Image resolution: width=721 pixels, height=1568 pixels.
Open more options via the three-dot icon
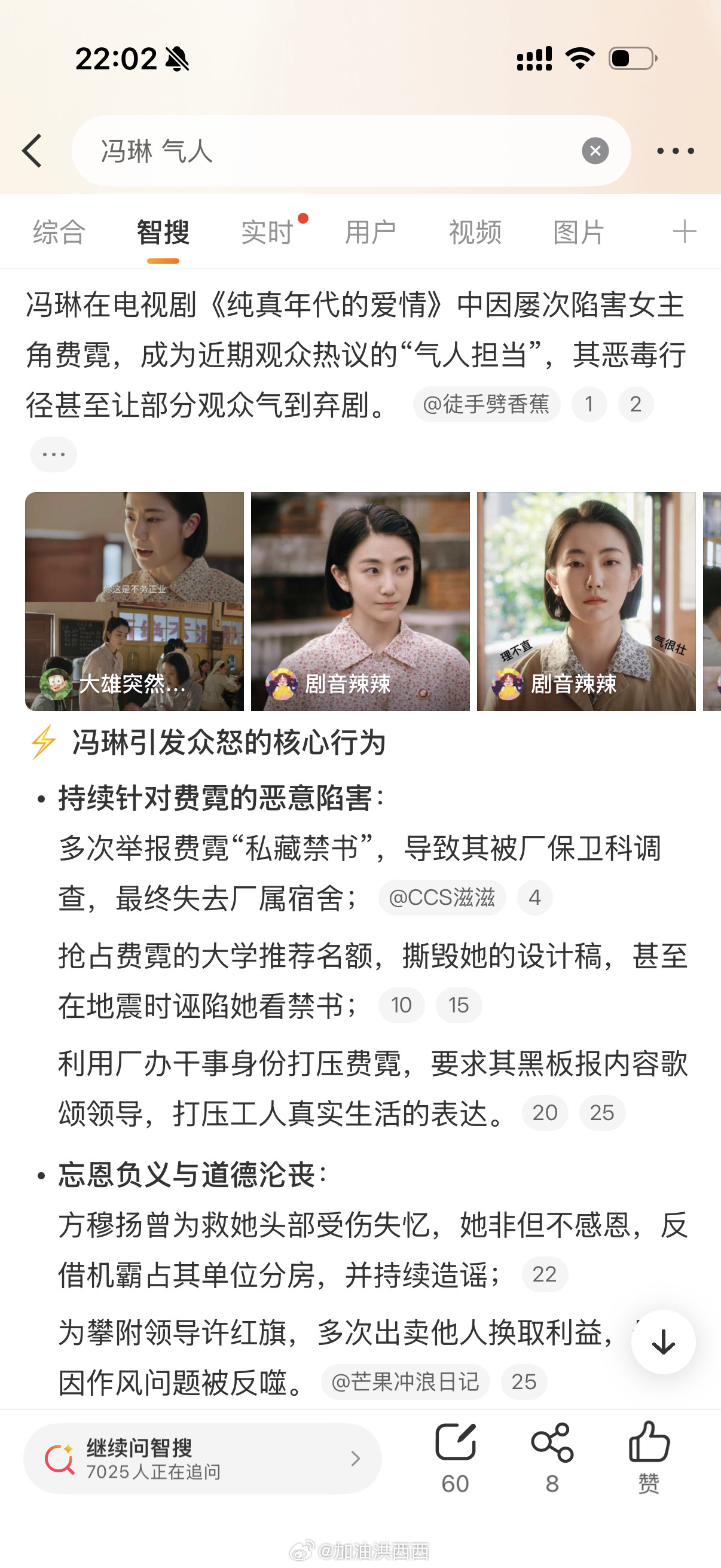coord(676,150)
